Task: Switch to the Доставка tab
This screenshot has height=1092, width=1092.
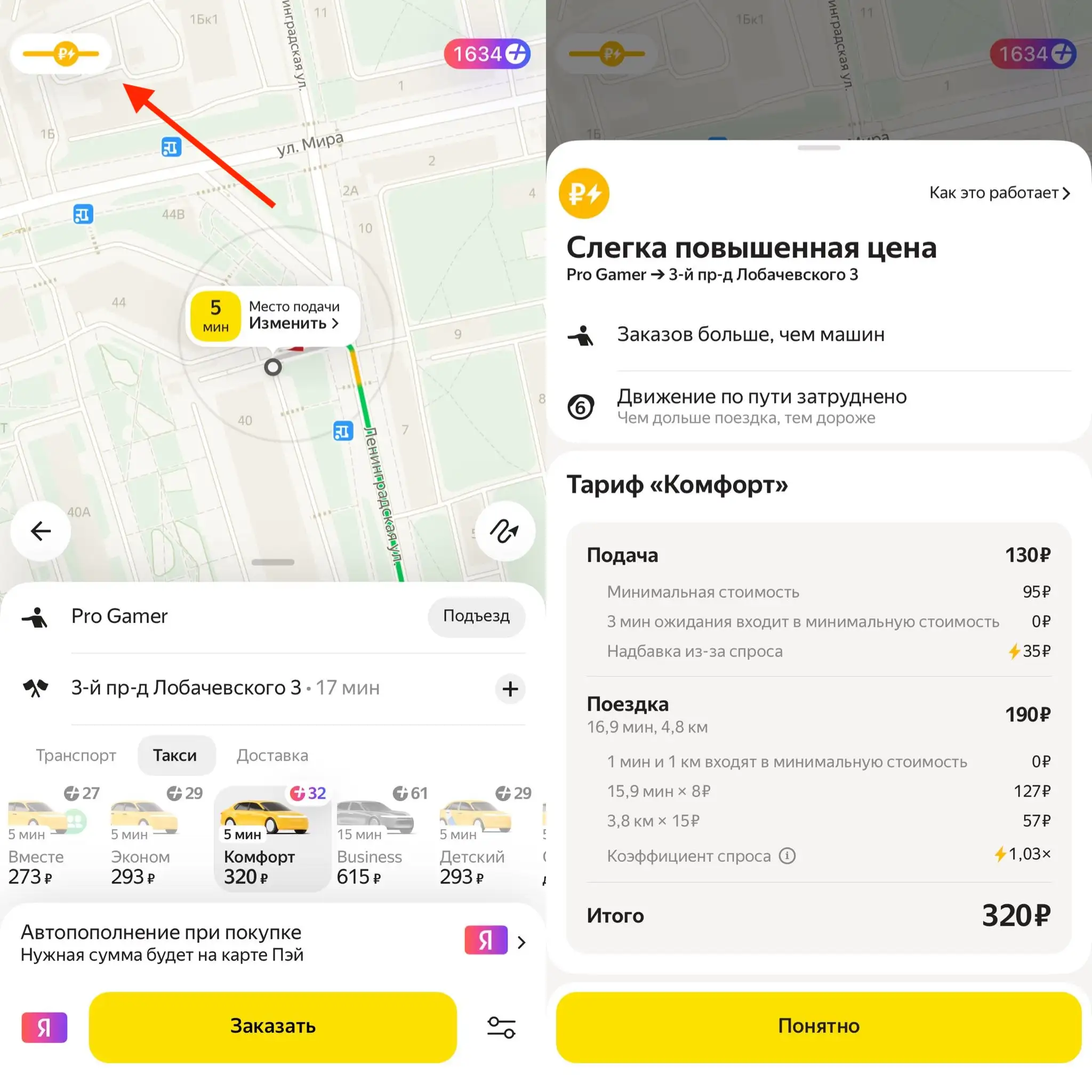Action: (272, 755)
